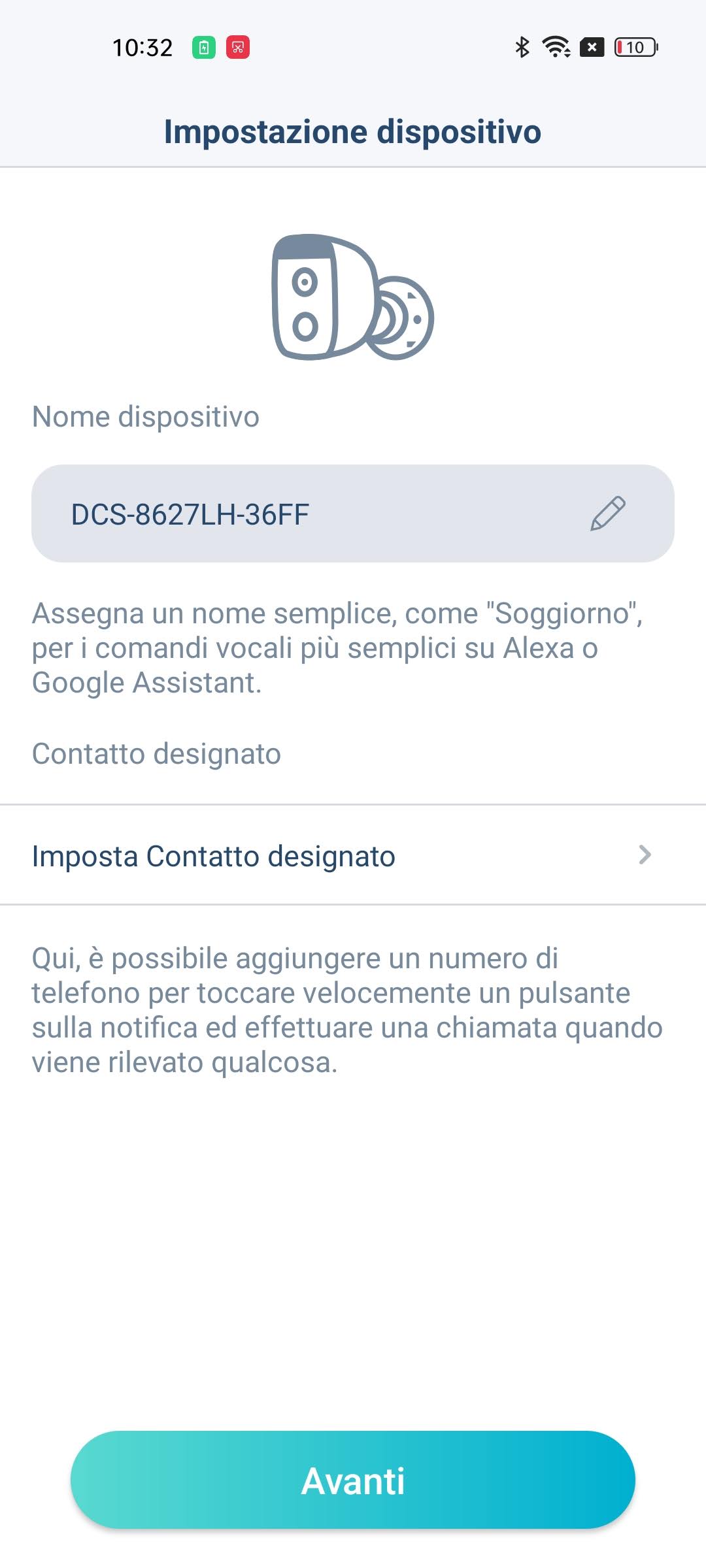Tap the pencil icon to edit device name

[607, 514]
